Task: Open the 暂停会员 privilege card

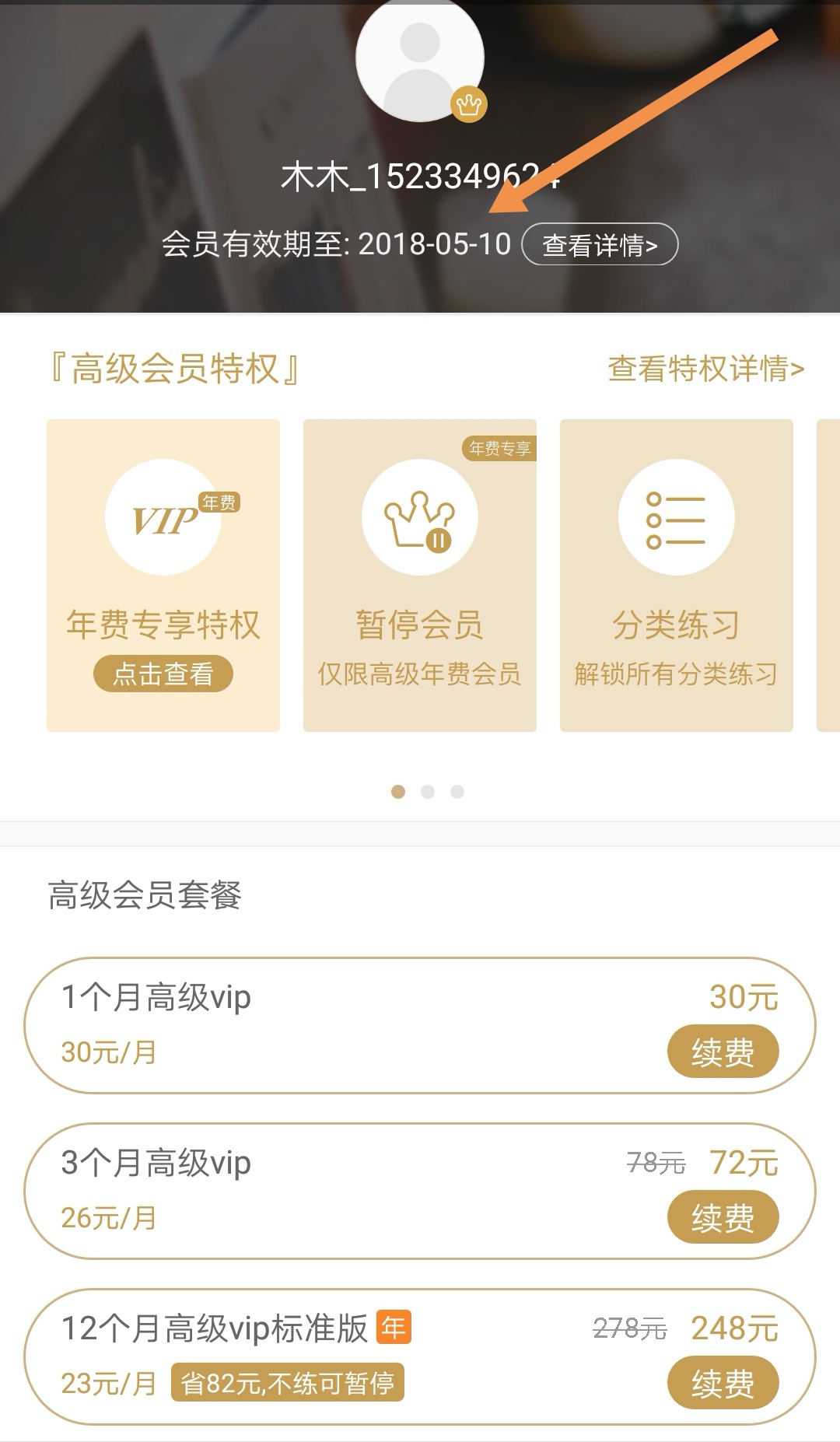Action: coord(420,576)
